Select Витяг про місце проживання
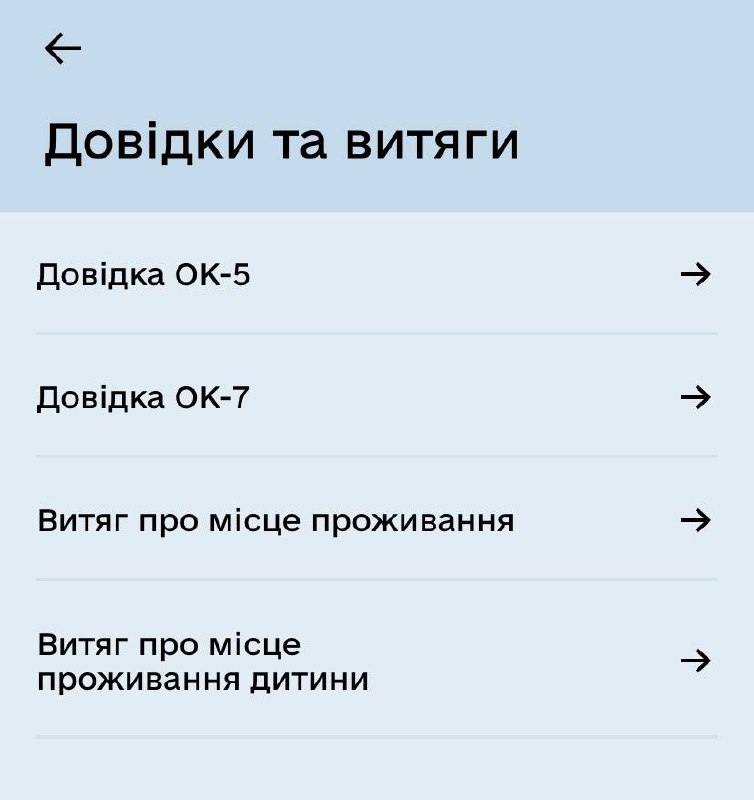The width and height of the screenshot is (754, 800). tap(376, 521)
